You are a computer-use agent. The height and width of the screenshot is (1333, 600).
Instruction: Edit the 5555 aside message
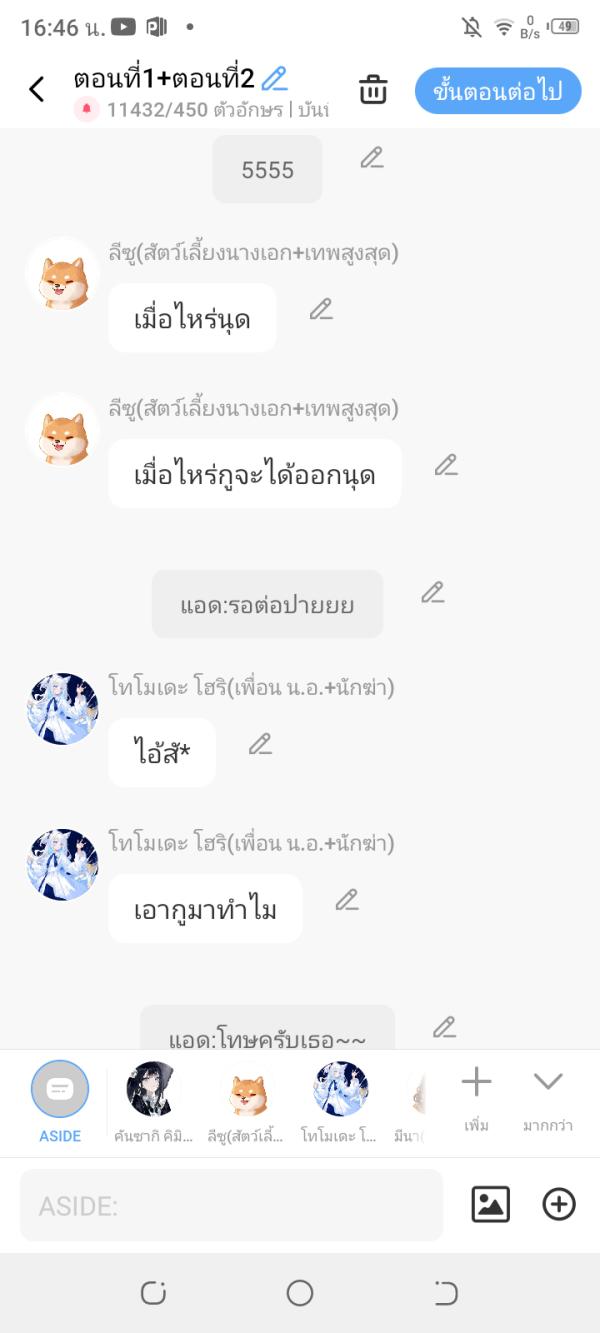pyautogui.click(x=372, y=158)
